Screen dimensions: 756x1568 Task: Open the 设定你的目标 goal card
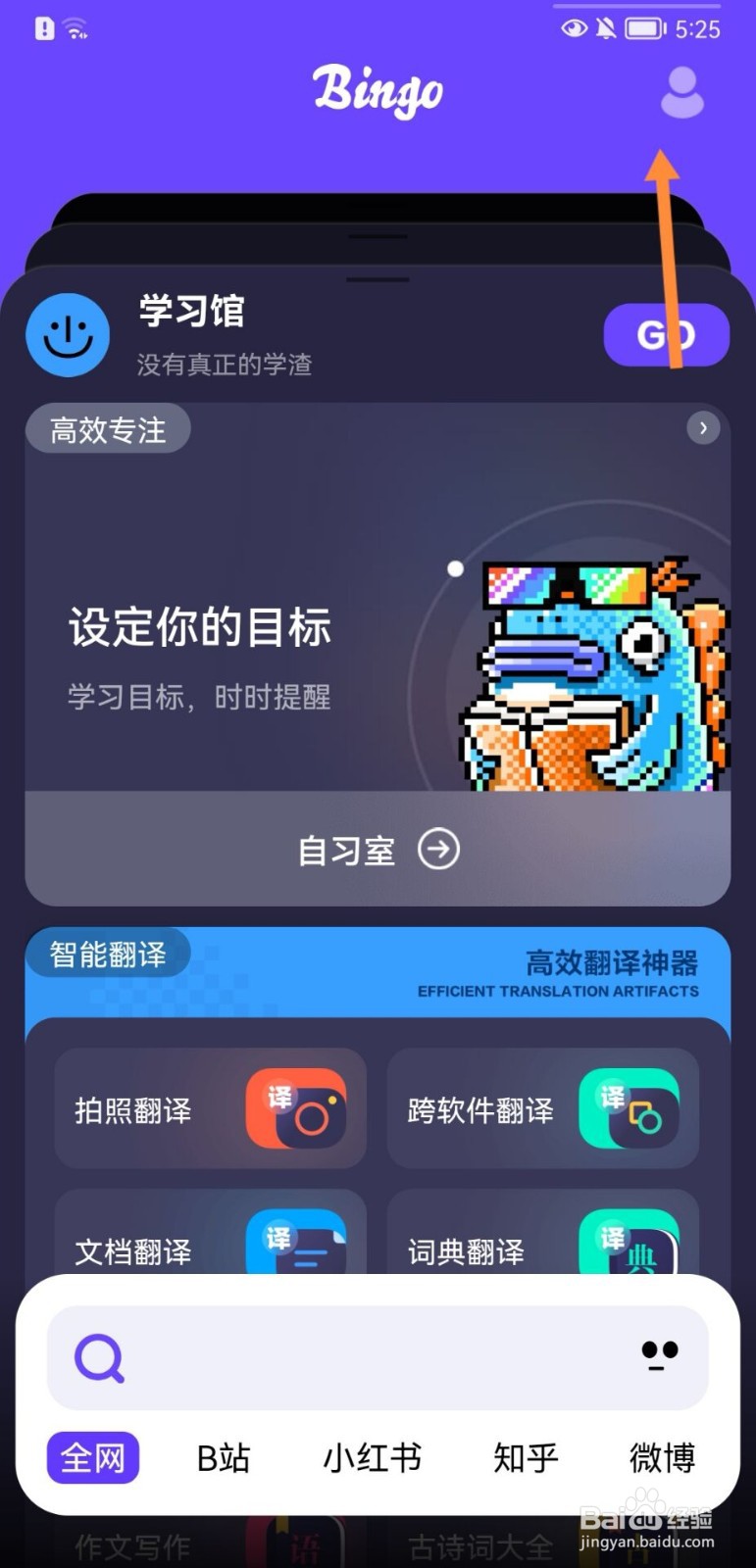coord(200,625)
